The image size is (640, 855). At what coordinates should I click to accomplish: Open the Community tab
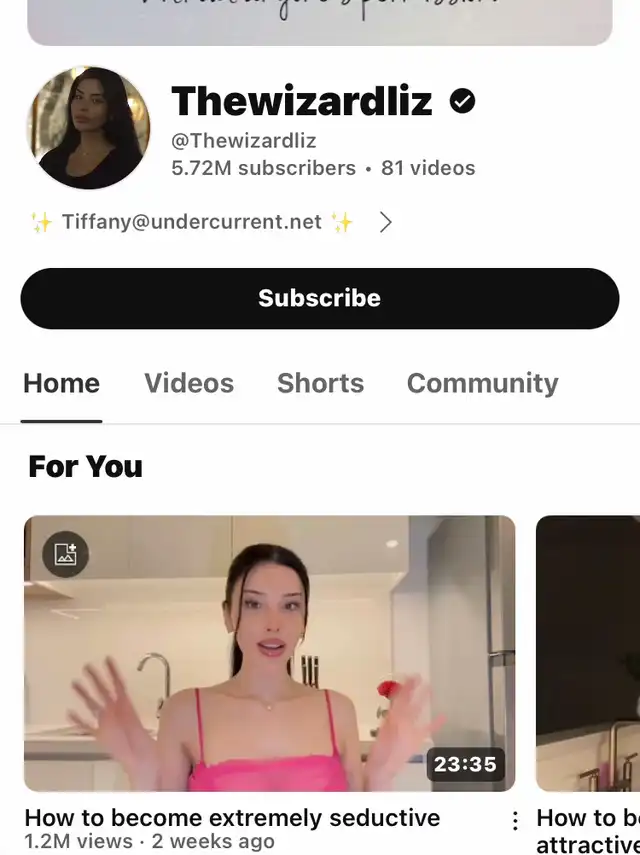[x=482, y=383]
